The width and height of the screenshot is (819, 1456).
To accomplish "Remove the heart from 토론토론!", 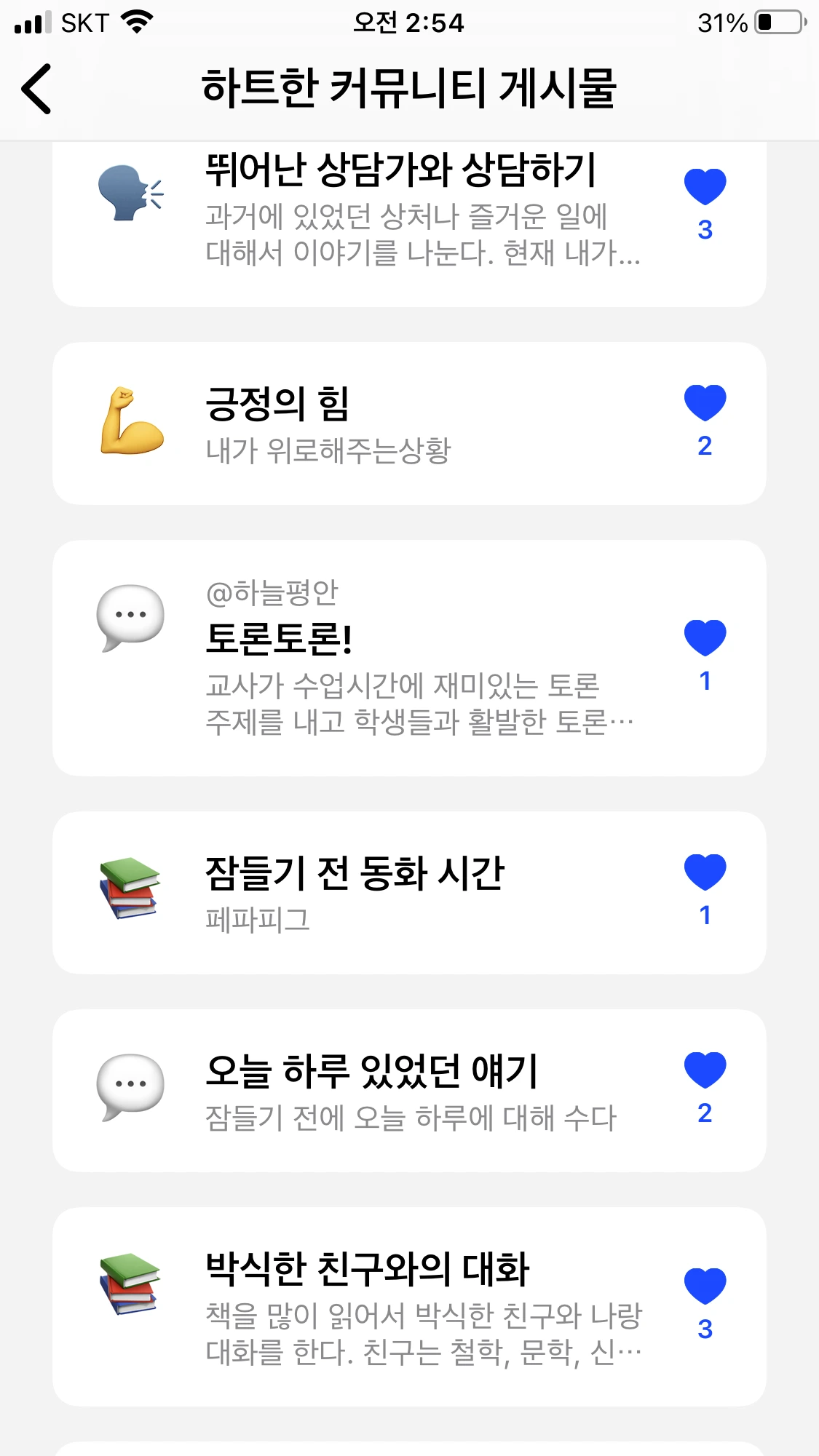I will [705, 639].
